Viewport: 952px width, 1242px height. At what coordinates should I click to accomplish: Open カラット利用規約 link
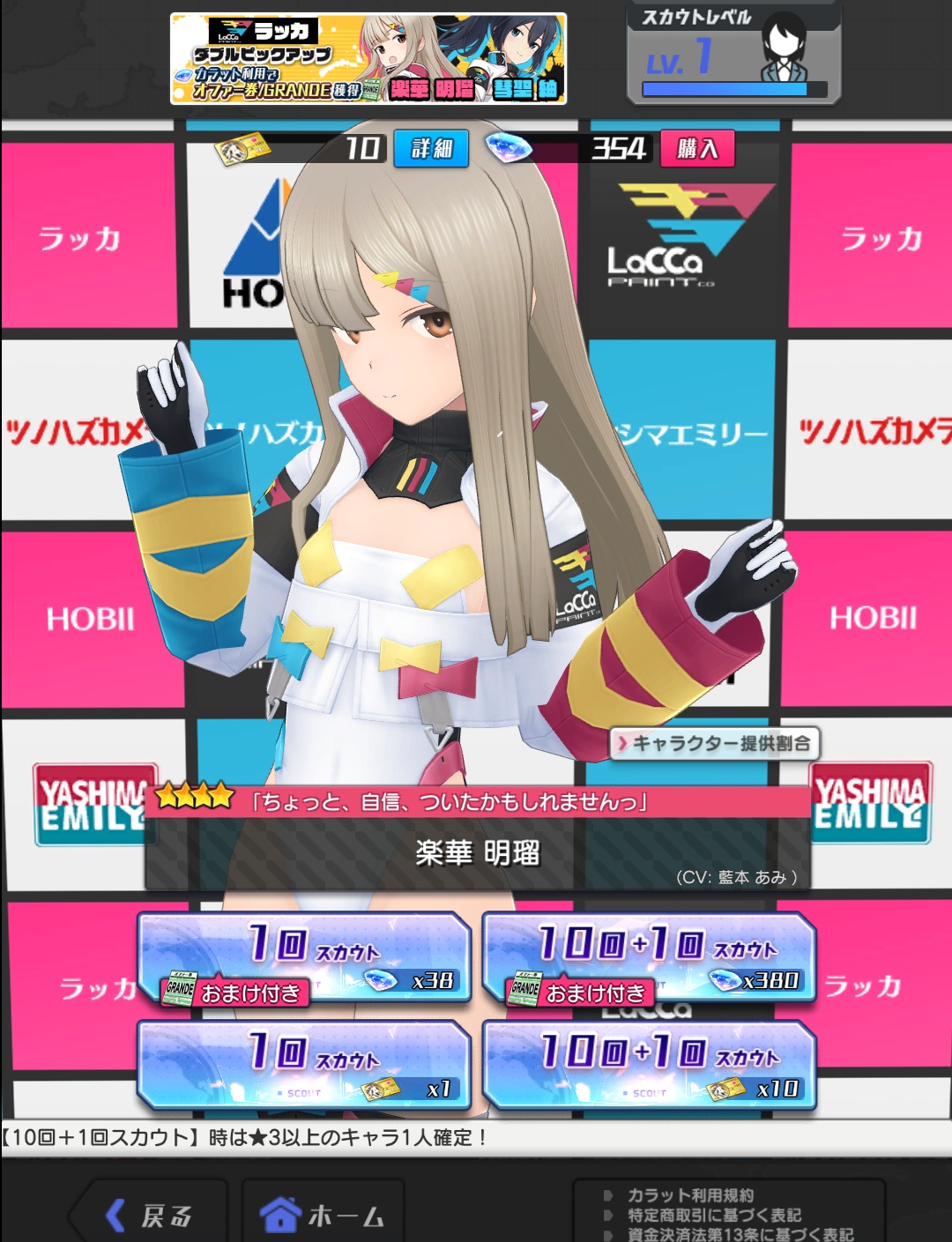[690, 1195]
